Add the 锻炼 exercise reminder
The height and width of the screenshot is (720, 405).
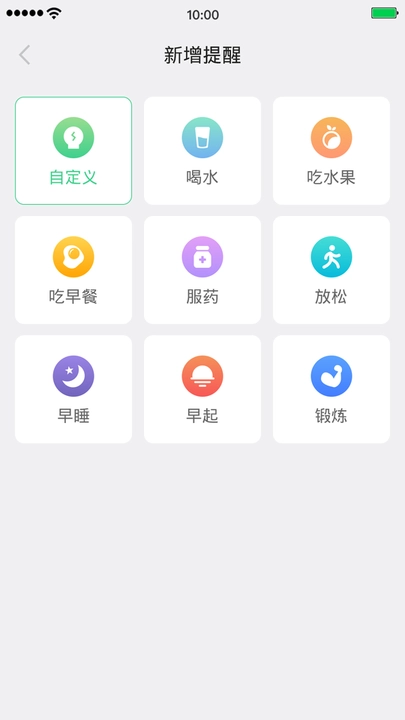pyautogui.click(x=332, y=389)
